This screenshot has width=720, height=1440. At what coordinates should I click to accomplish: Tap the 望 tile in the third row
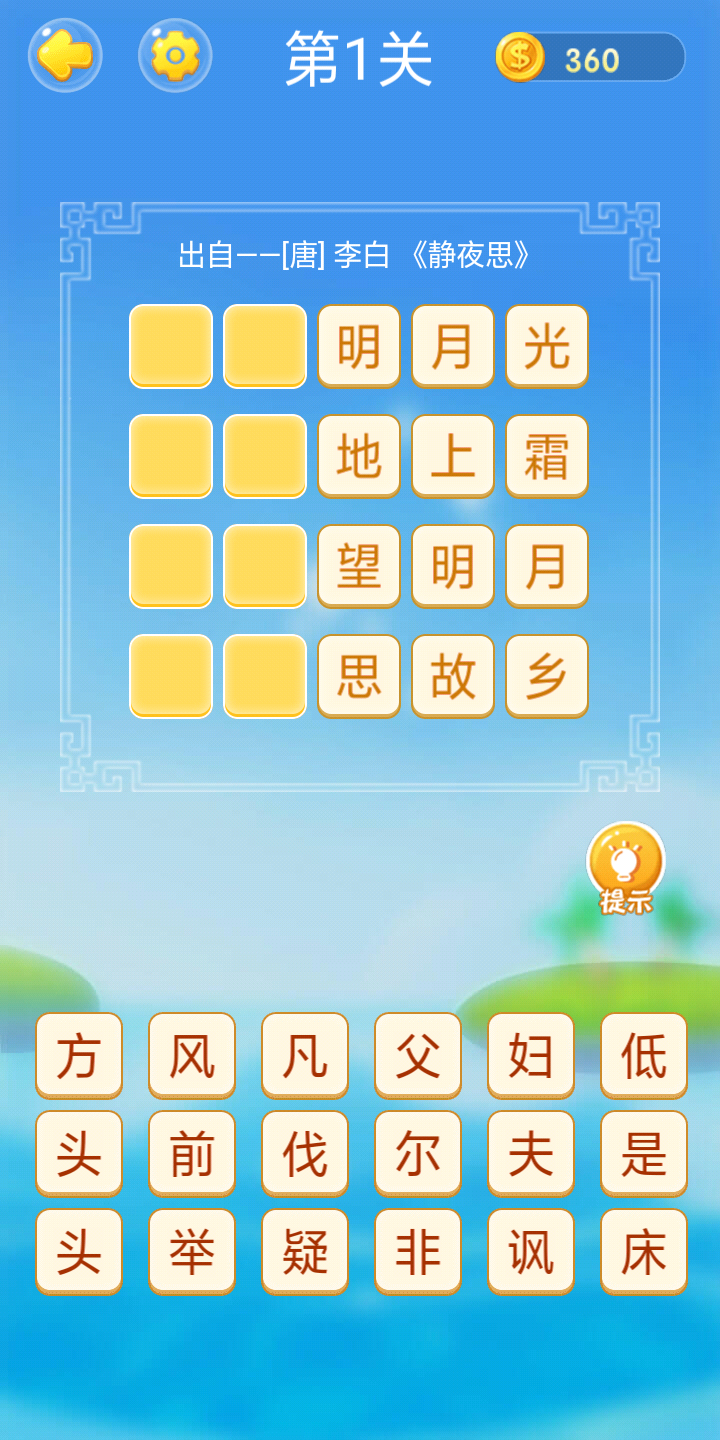tap(358, 566)
